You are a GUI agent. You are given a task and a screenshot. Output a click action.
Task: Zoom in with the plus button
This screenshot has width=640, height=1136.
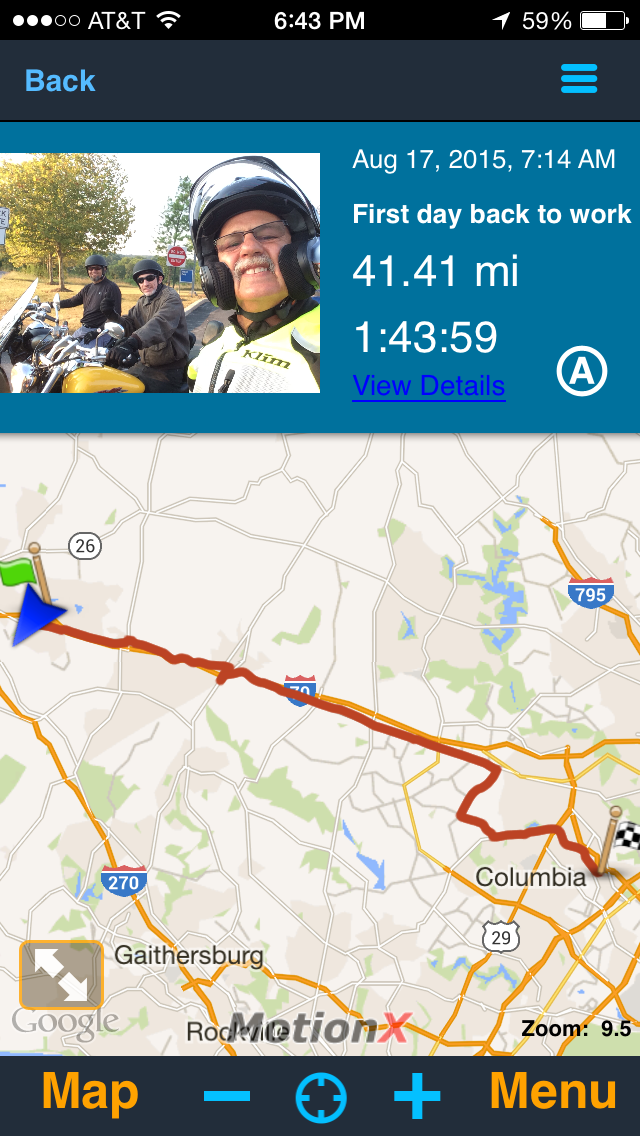(416, 1096)
